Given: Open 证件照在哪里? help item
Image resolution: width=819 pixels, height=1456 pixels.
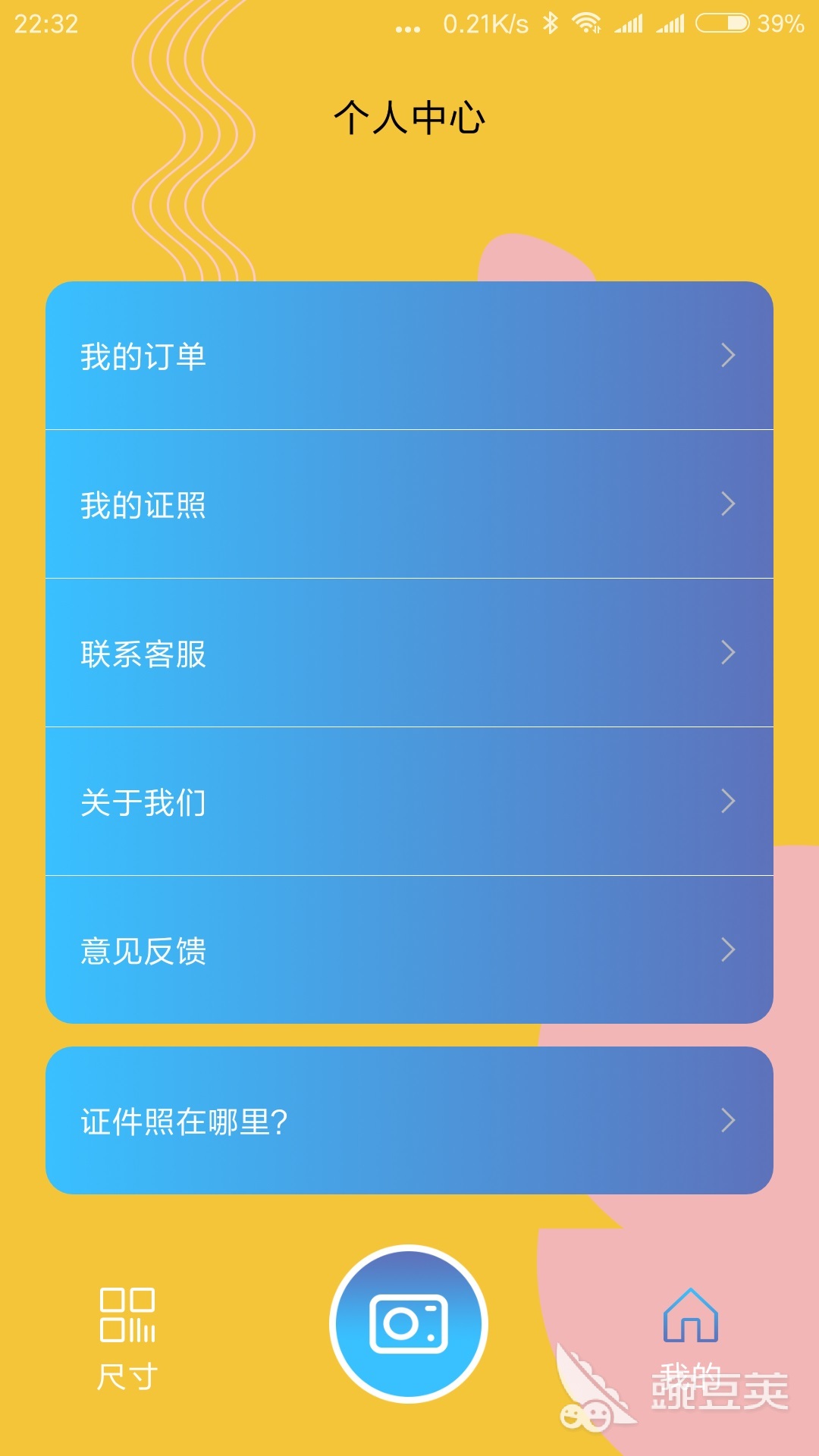Looking at the screenshot, I should 409,1121.
